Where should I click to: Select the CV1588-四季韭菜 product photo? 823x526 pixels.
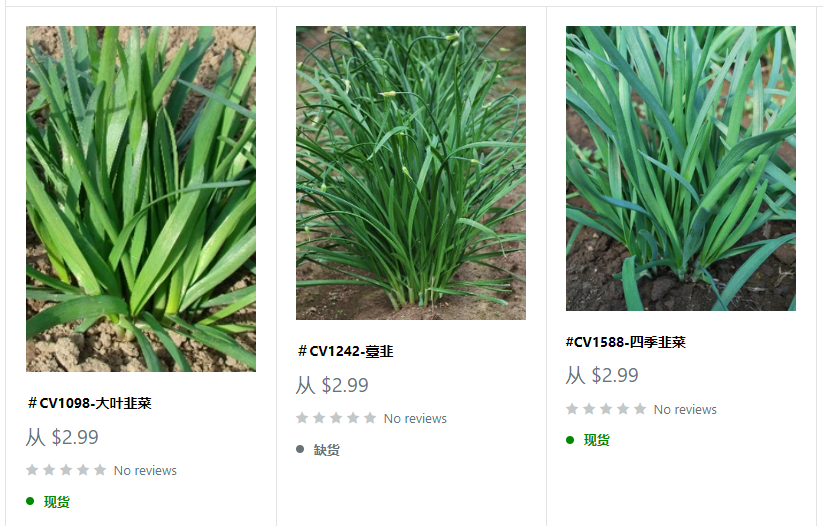(x=680, y=168)
